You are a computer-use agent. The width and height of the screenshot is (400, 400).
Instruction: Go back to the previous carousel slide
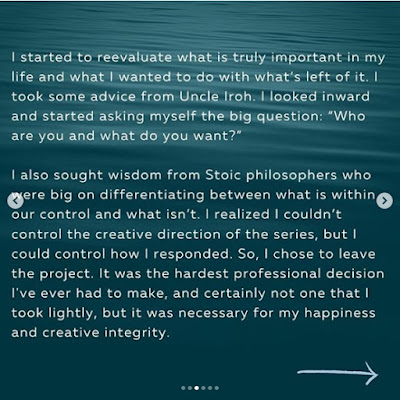(x=15, y=201)
